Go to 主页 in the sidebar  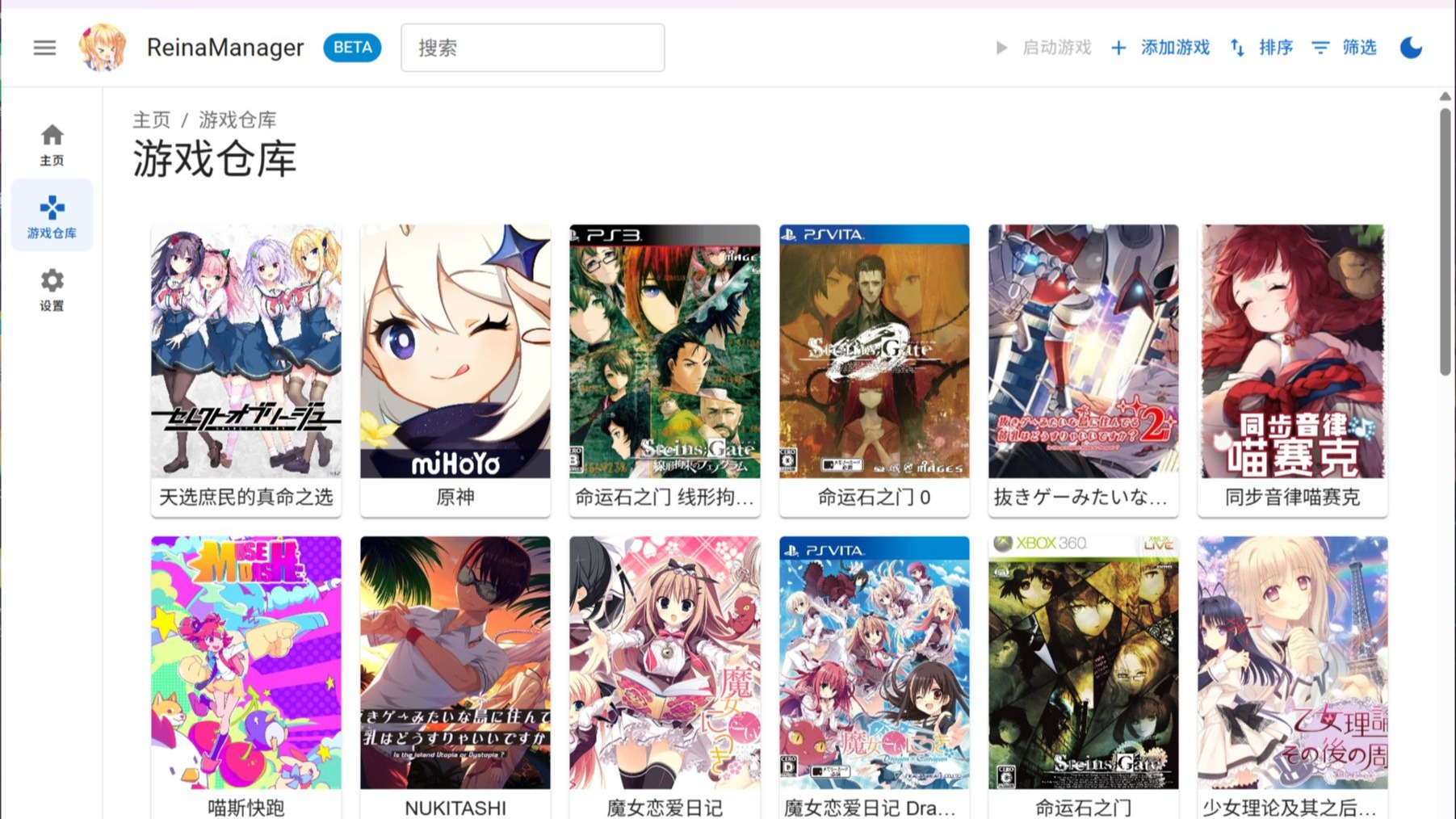pyautogui.click(x=52, y=145)
